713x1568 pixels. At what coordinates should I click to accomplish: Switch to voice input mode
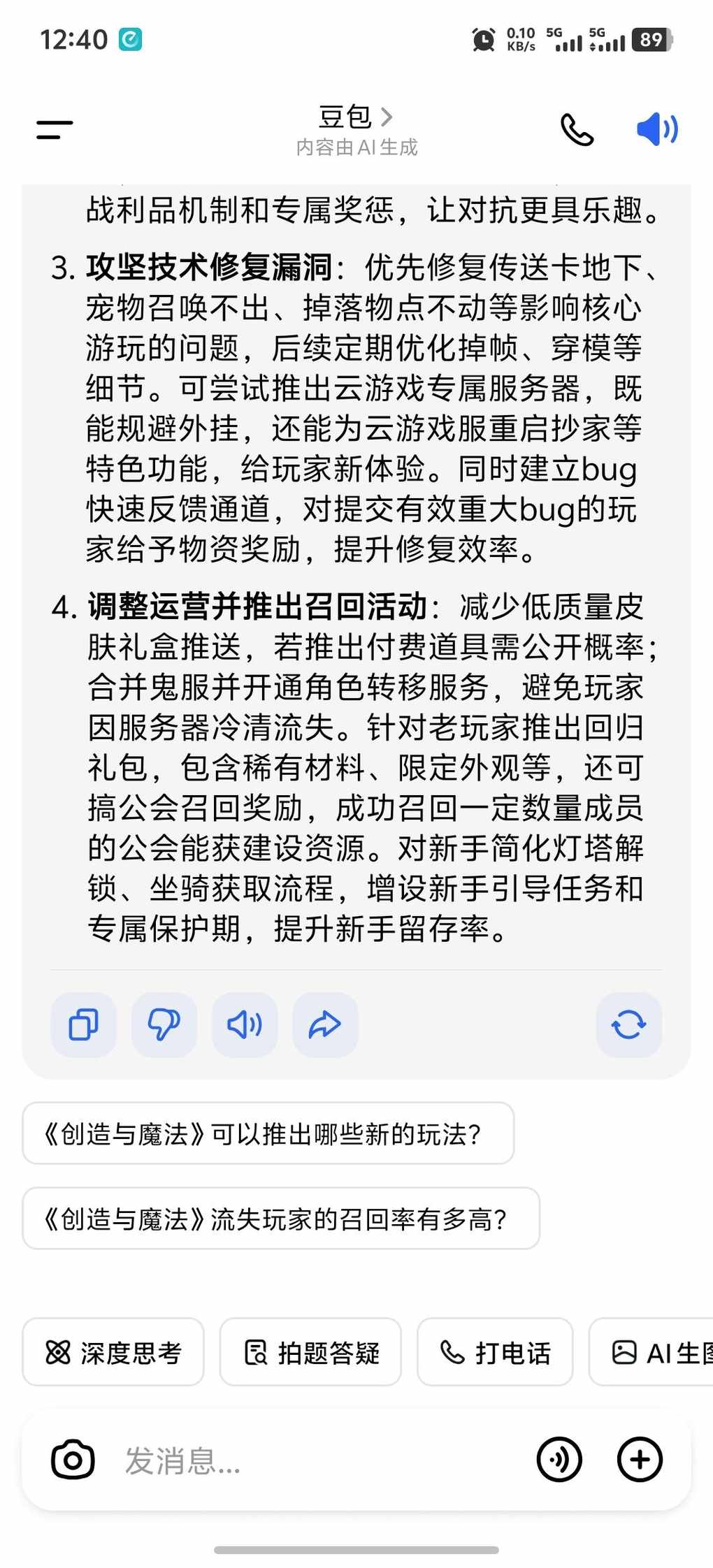pos(559,1459)
